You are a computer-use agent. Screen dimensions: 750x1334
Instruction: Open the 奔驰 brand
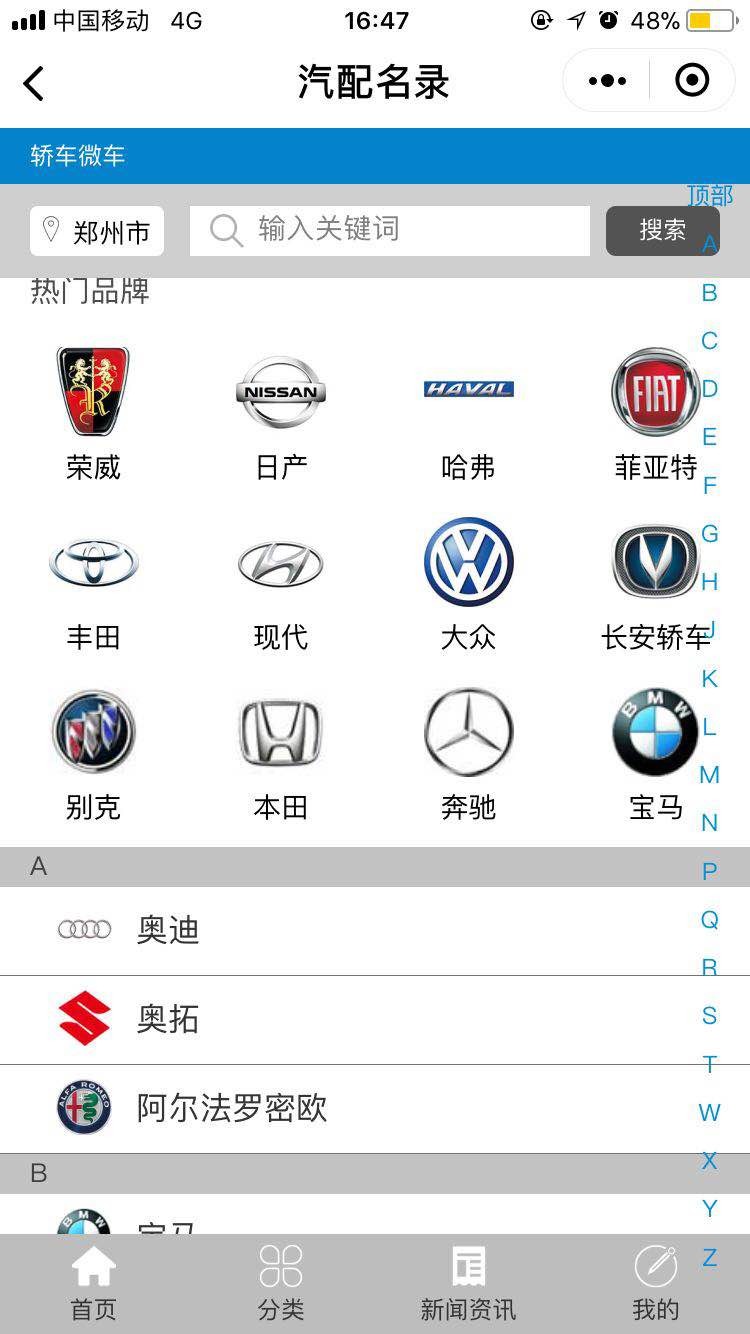pos(468,752)
